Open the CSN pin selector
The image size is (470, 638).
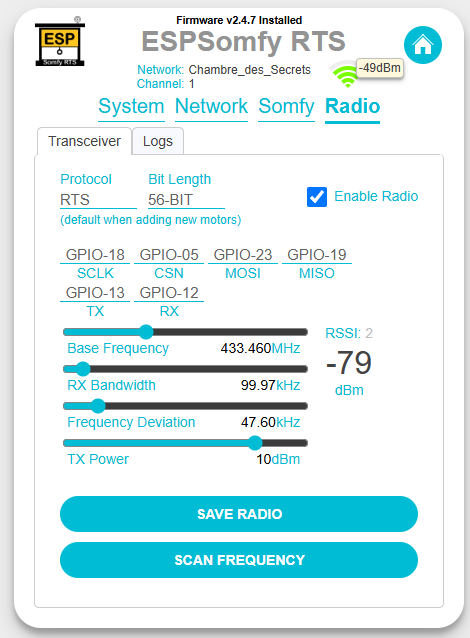pyautogui.click(x=169, y=255)
